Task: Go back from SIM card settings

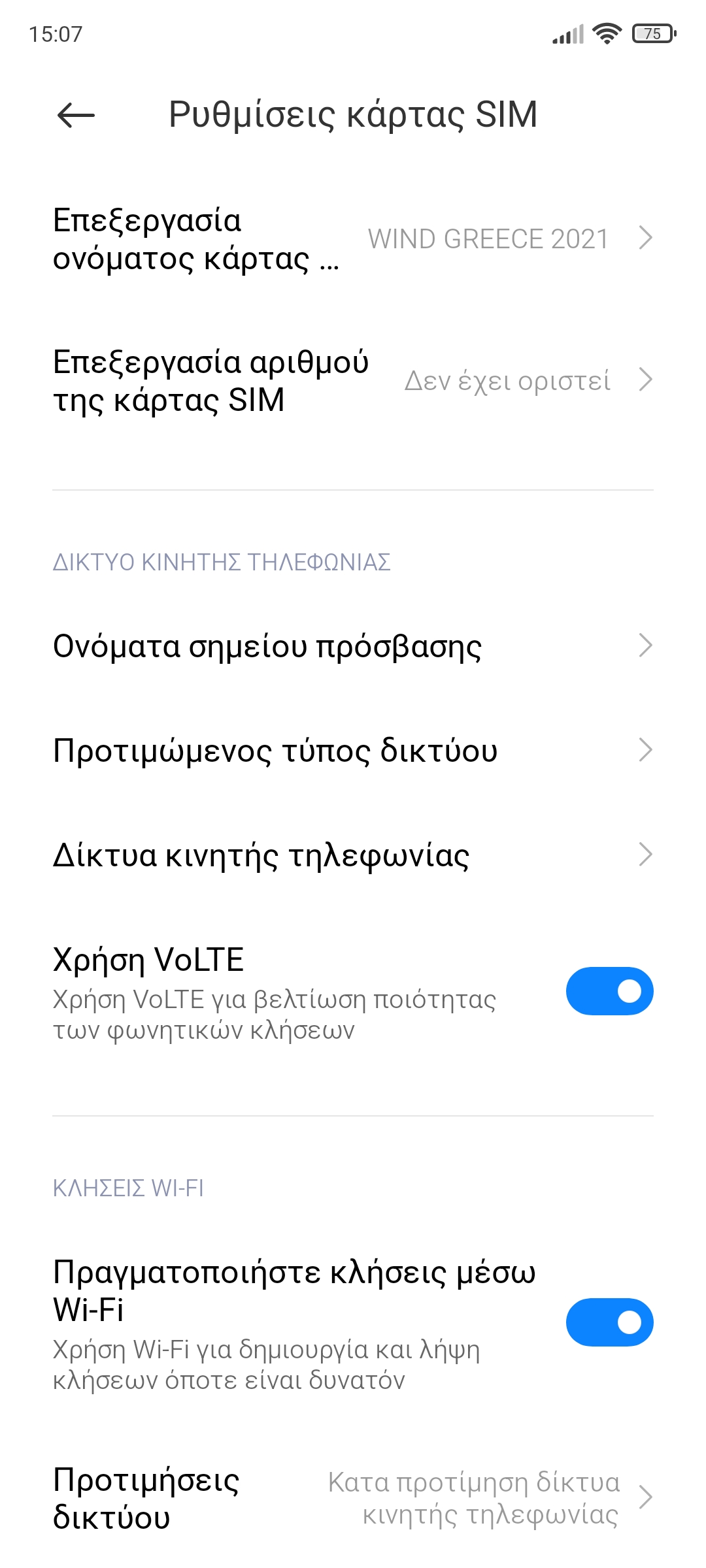Action: [76, 116]
